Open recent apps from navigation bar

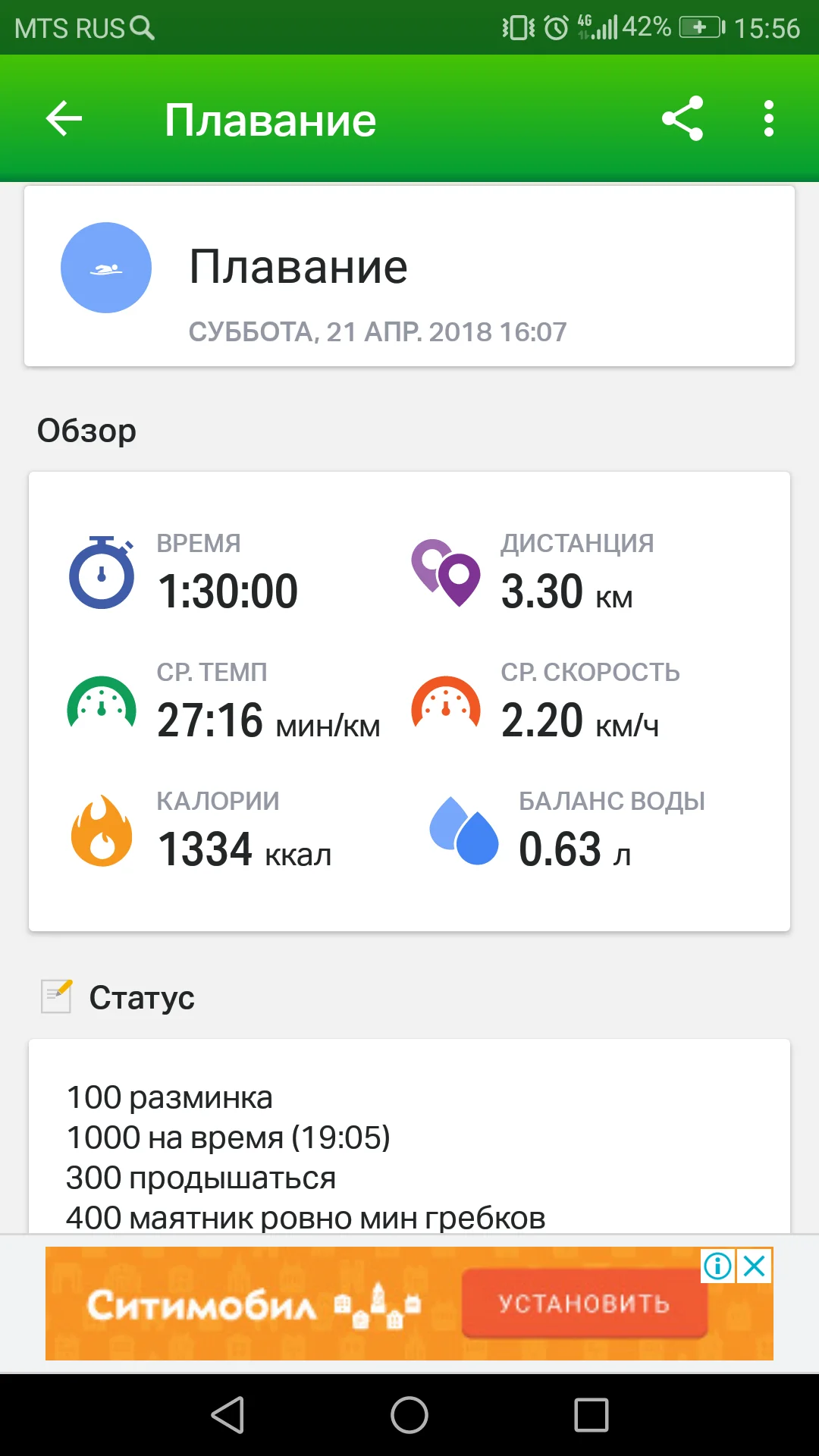point(591,1415)
